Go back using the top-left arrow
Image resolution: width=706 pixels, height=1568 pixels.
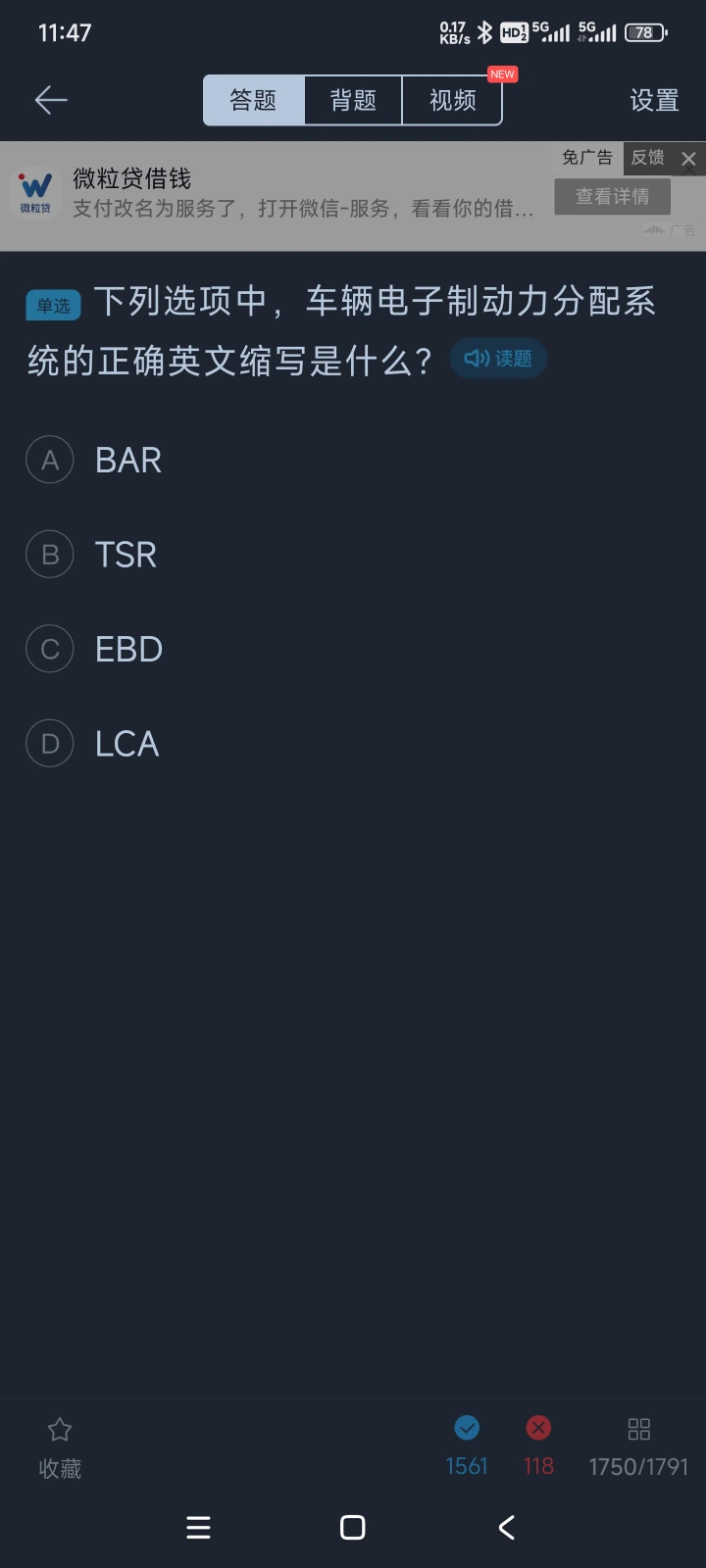(51, 100)
